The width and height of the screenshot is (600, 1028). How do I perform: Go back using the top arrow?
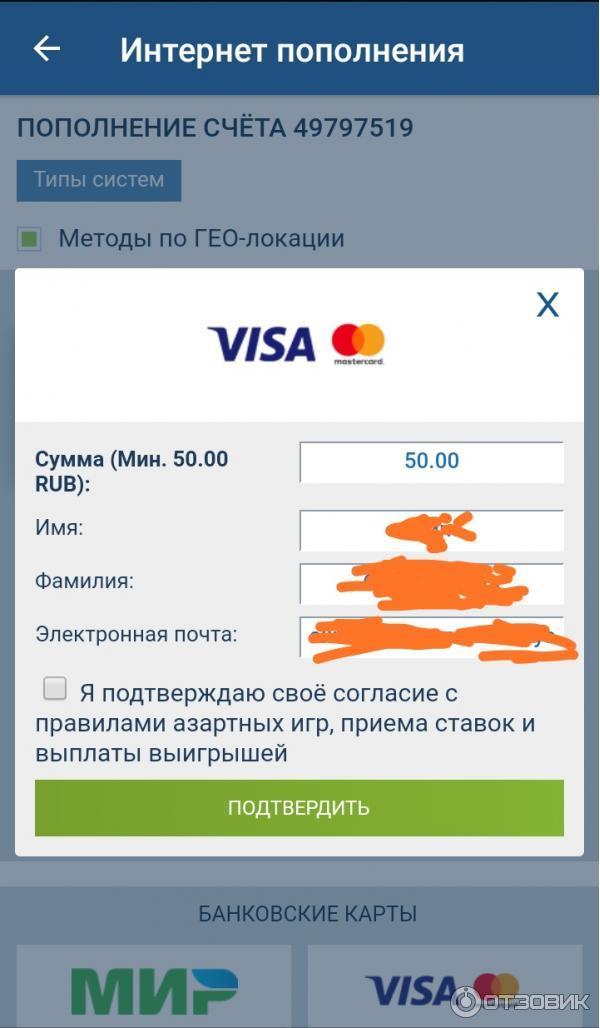tap(47, 49)
